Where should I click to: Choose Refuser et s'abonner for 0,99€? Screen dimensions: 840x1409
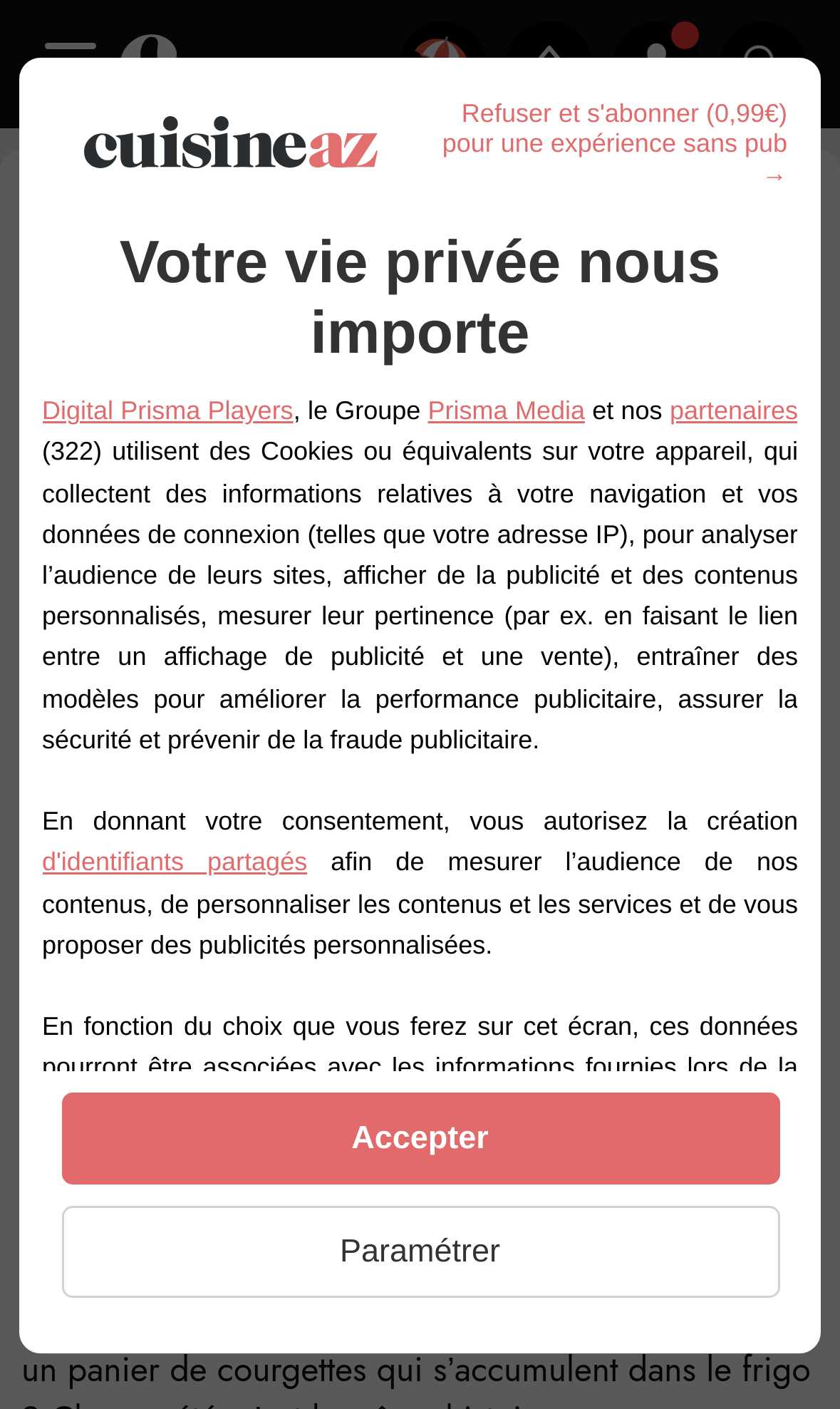[x=614, y=143]
